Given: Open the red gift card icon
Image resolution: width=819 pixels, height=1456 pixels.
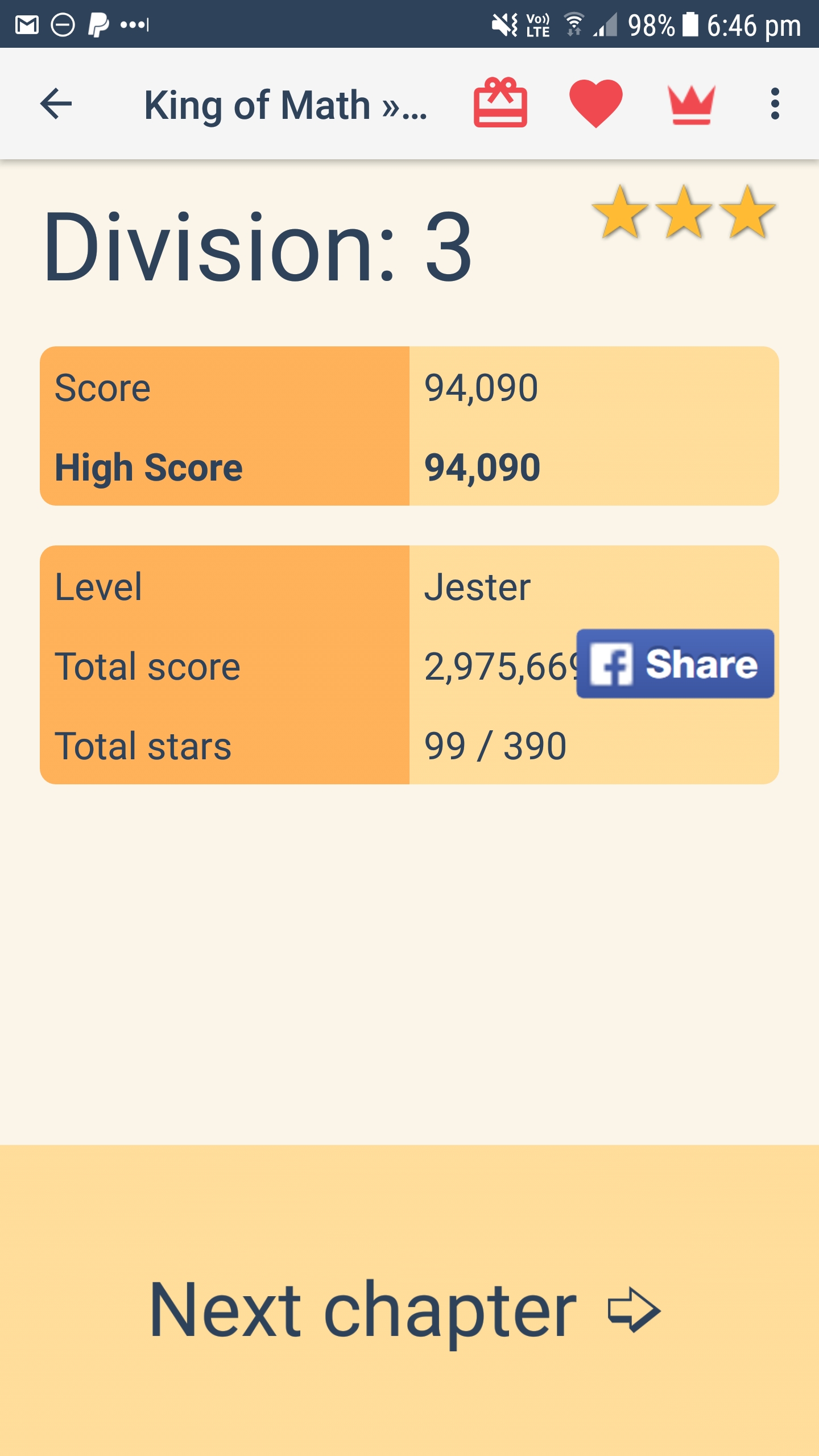Looking at the screenshot, I should point(500,104).
